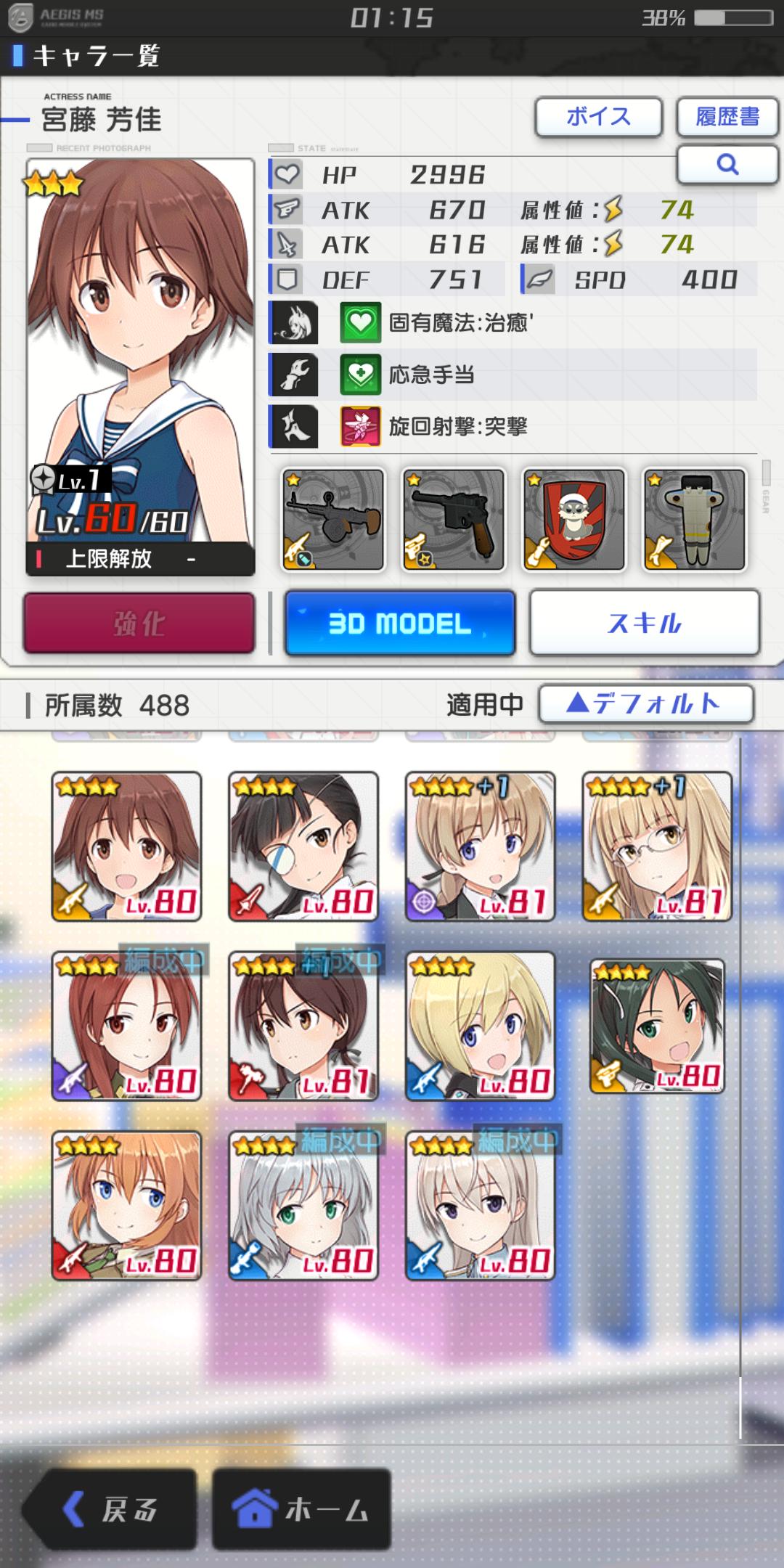View the 3D MODEL
The height and width of the screenshot is (1568, 784).
(400, 624)
